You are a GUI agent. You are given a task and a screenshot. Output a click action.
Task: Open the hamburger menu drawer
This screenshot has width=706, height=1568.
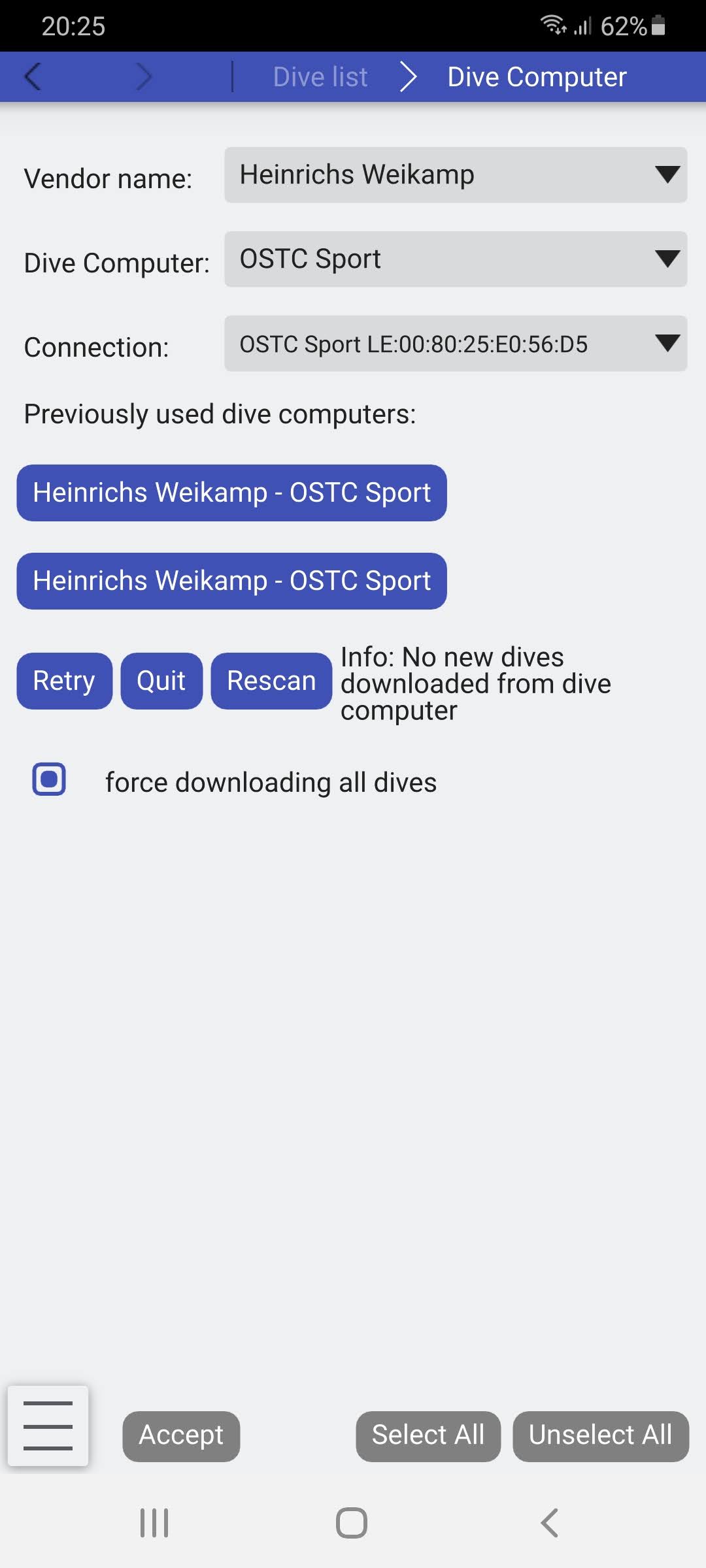pyautogui.click(x=48, y=1426)
